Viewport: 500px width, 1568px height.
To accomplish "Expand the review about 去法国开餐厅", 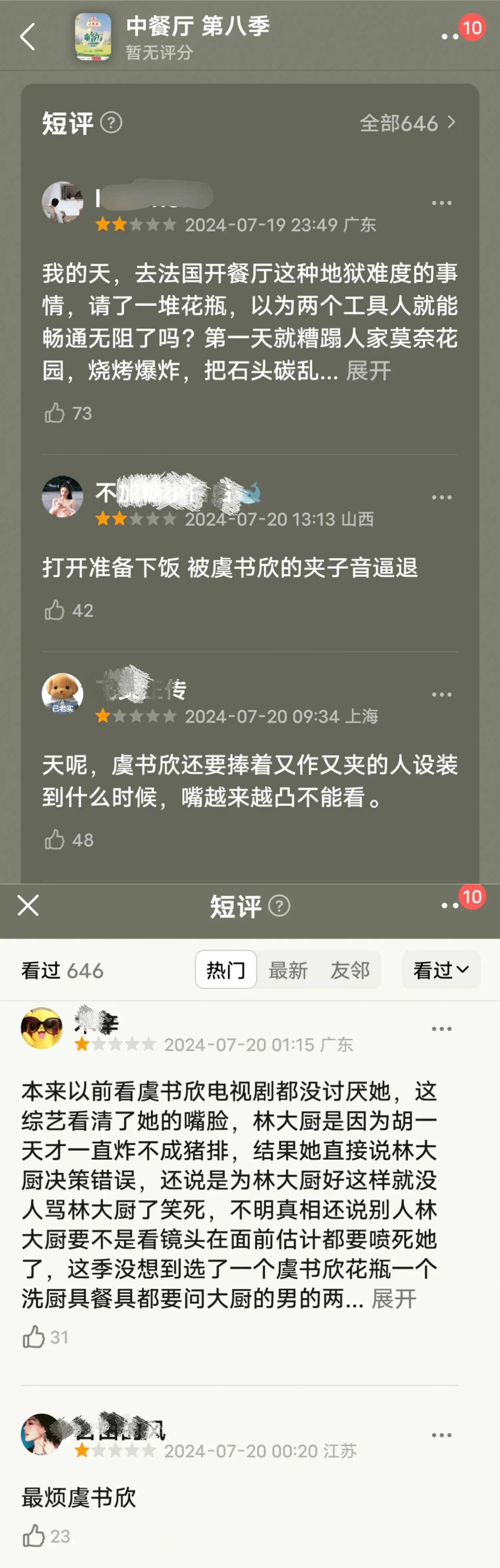I will [x=368, y=370].
